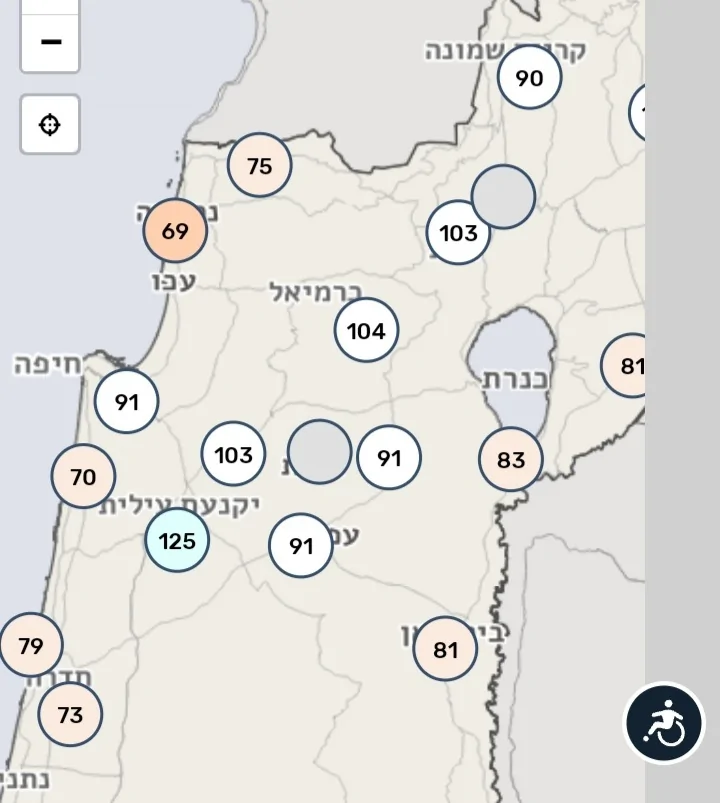Select the station marker showing 125
720x803 pixels.
click(177, 541)
